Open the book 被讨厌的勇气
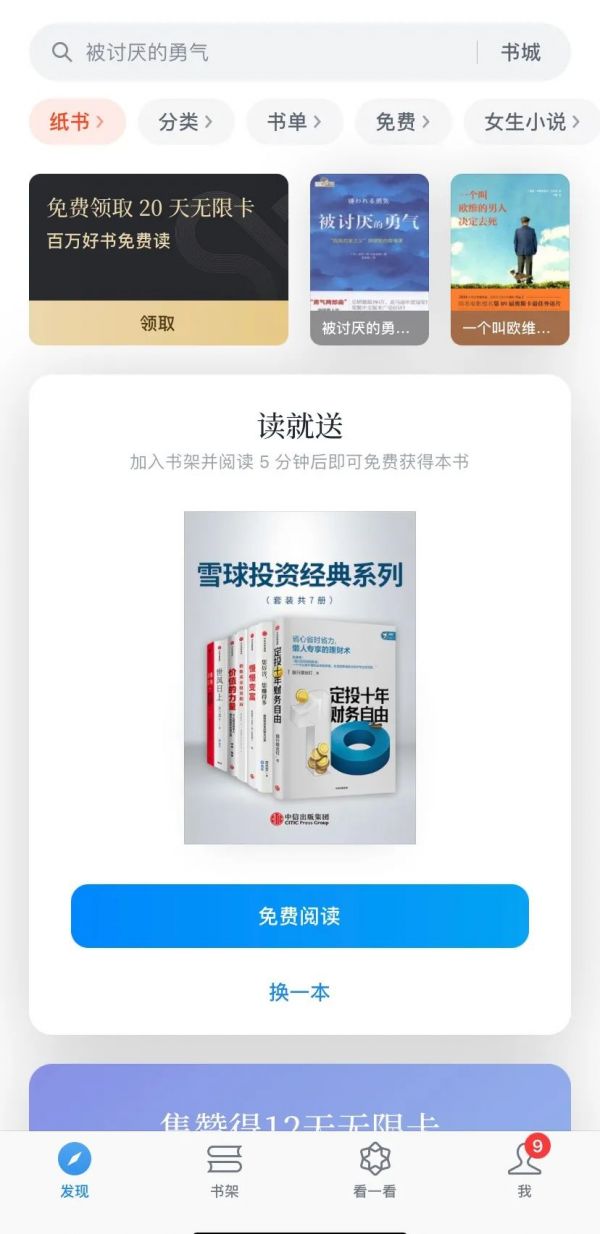The height and width of the screenshot is (1234, 600). (x=369, y=259)
